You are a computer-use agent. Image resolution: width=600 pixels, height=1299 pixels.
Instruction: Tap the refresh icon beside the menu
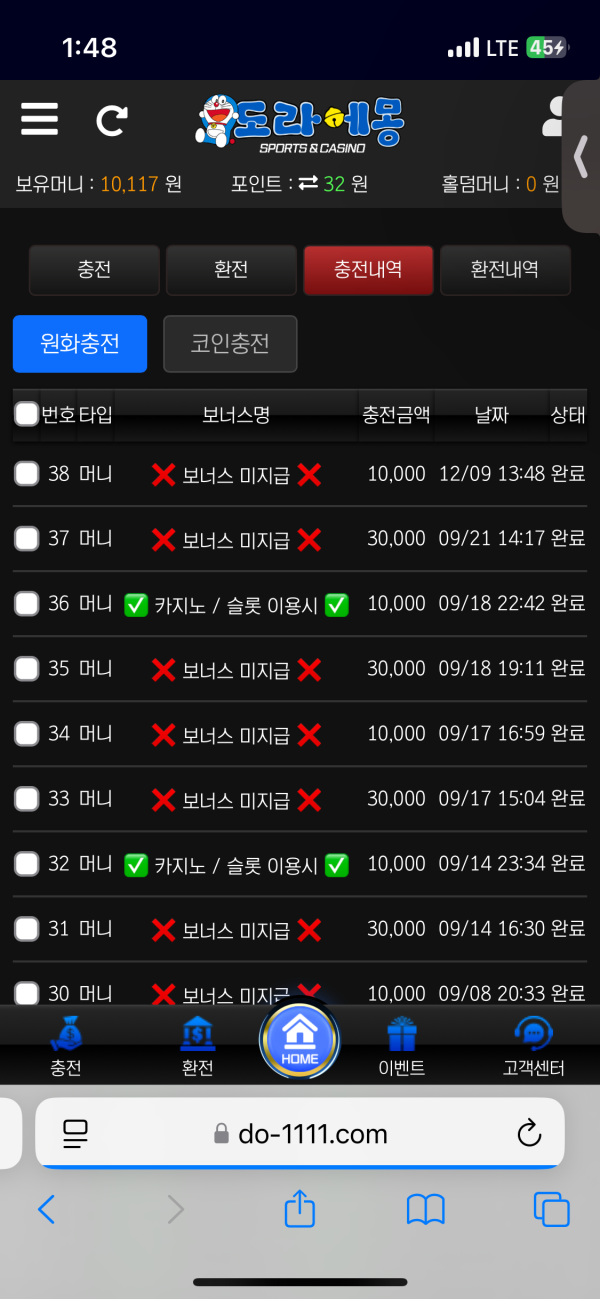point(111,121)
